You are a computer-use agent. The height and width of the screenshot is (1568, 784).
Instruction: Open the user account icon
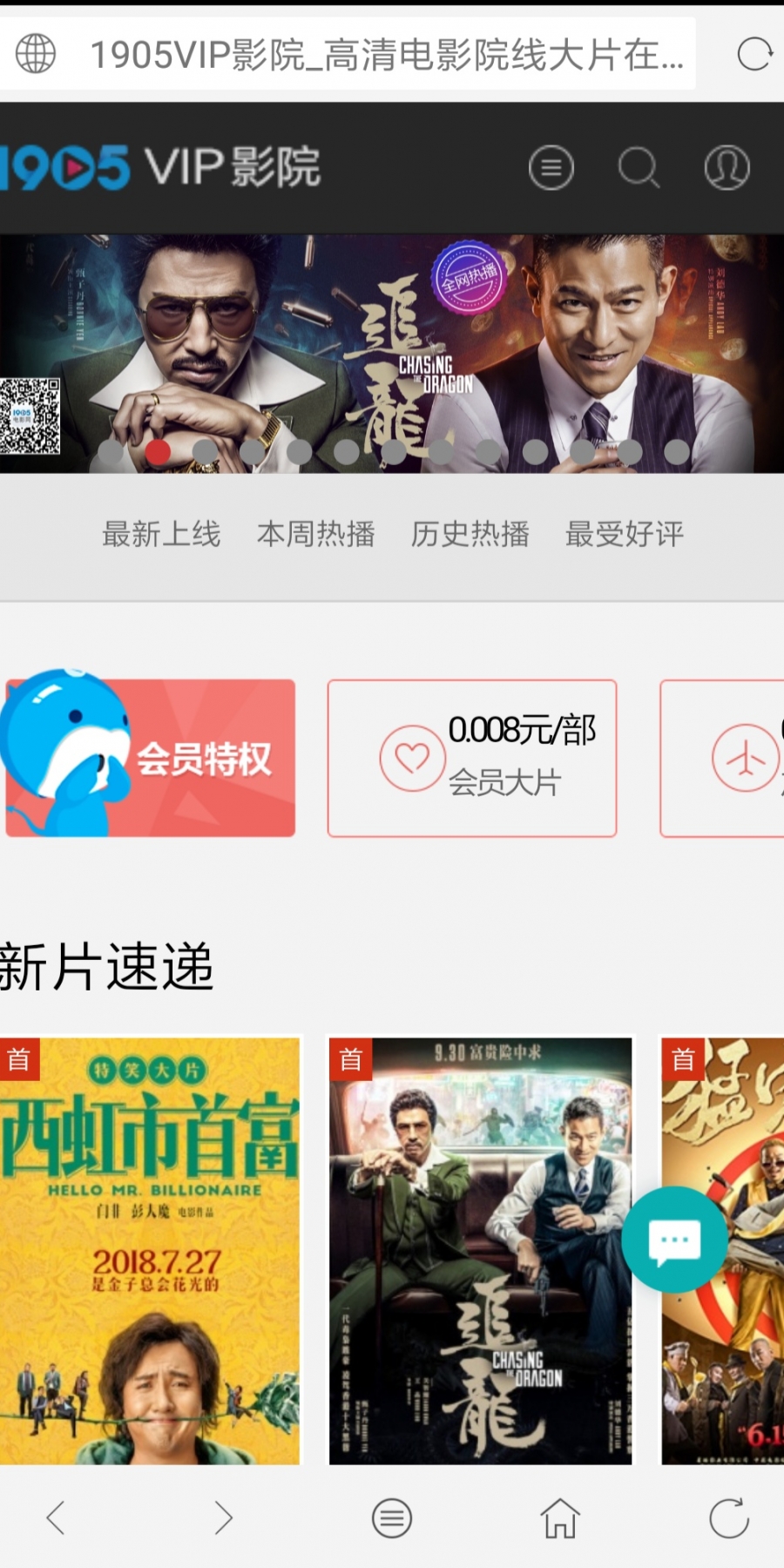(727, 167)
